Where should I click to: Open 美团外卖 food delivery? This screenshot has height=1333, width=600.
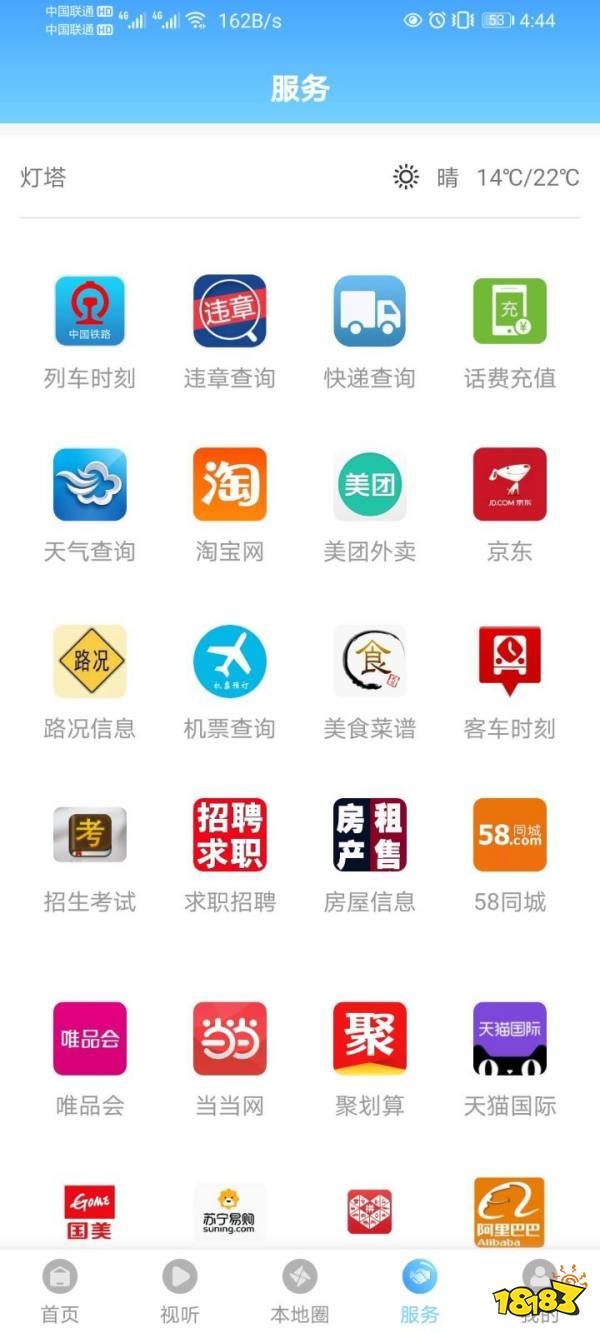tap(370, 485)
